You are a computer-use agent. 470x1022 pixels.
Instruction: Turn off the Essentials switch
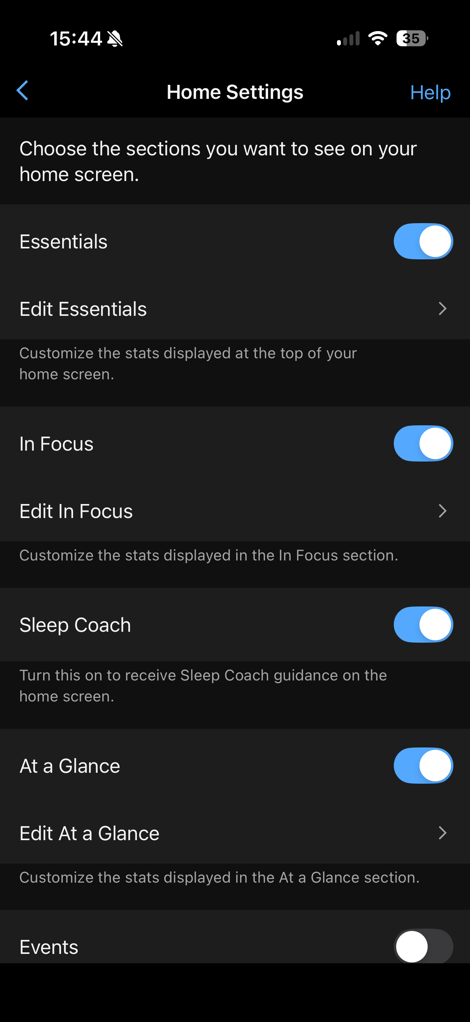click(x=423, y=242)
